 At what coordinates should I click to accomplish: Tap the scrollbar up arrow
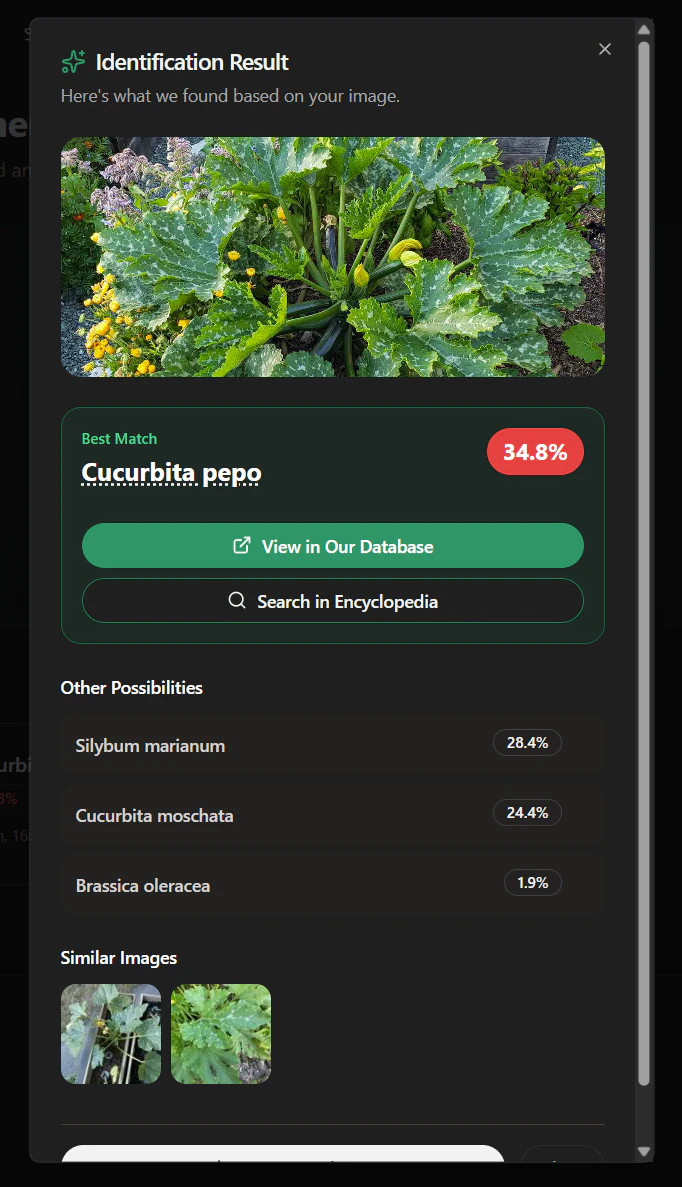[644, 29]
